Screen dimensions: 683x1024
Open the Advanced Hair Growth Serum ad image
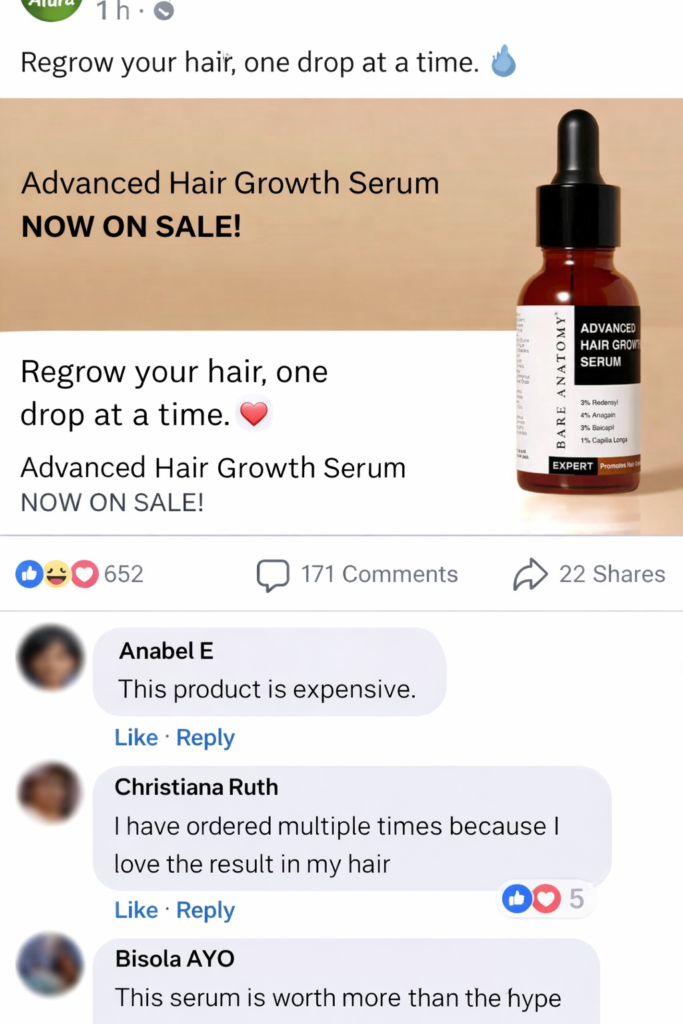(x=341, y=315)
